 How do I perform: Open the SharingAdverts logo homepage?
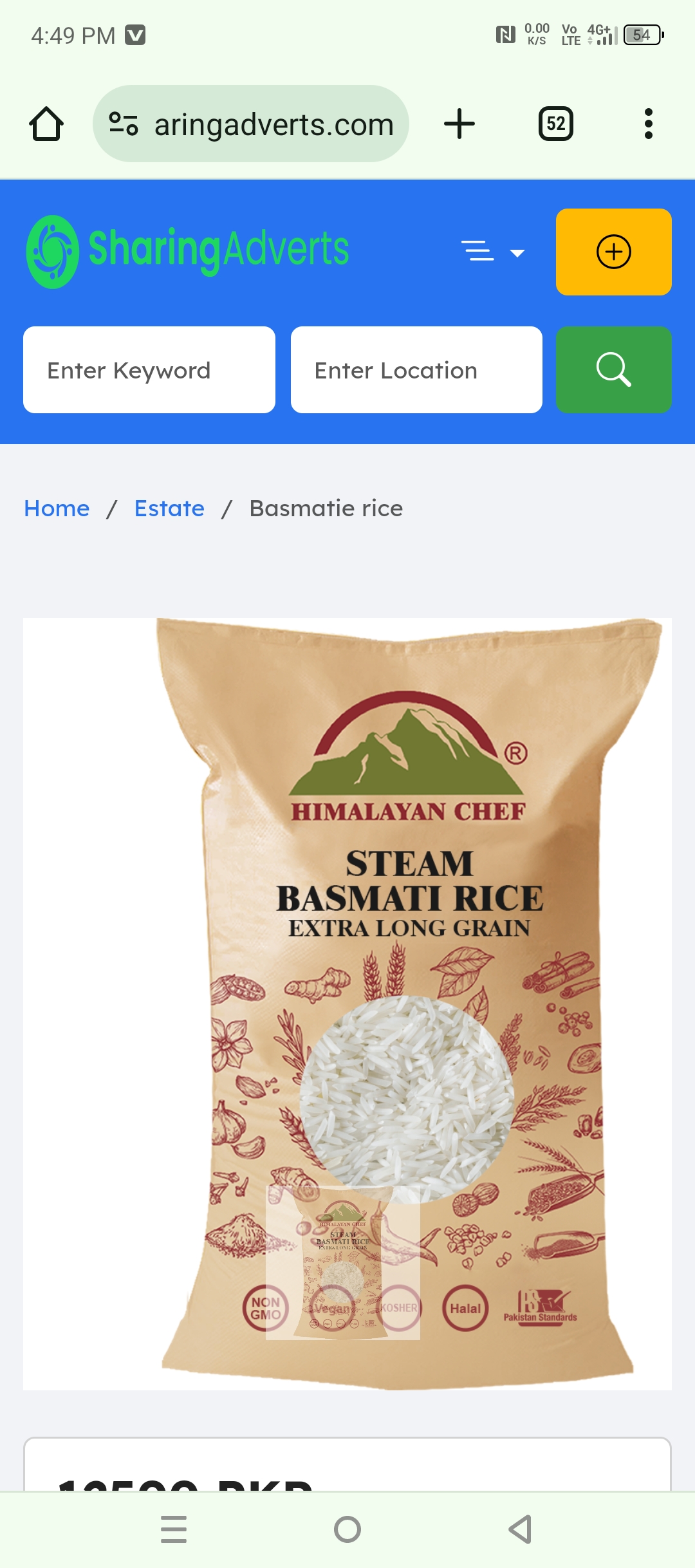point(187,251)
